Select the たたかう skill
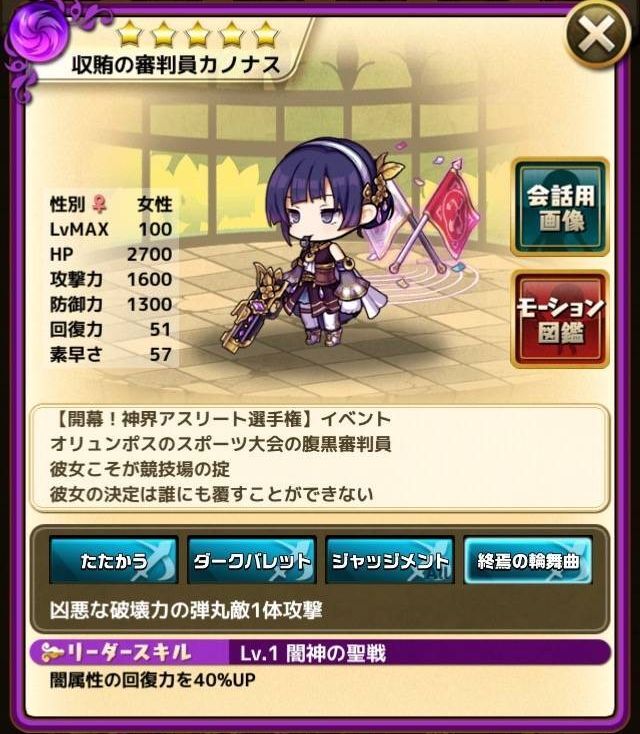This screenshot has height=734, width=640. click(x=113, y=560)
